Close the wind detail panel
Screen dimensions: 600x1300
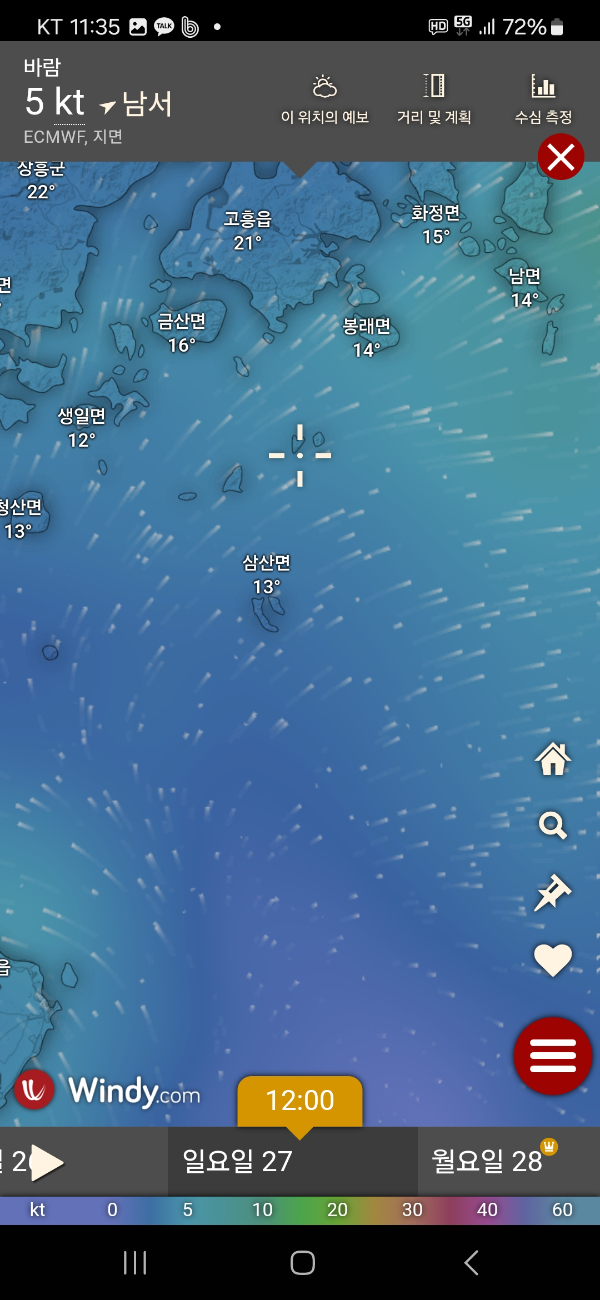tap(561, 157)
